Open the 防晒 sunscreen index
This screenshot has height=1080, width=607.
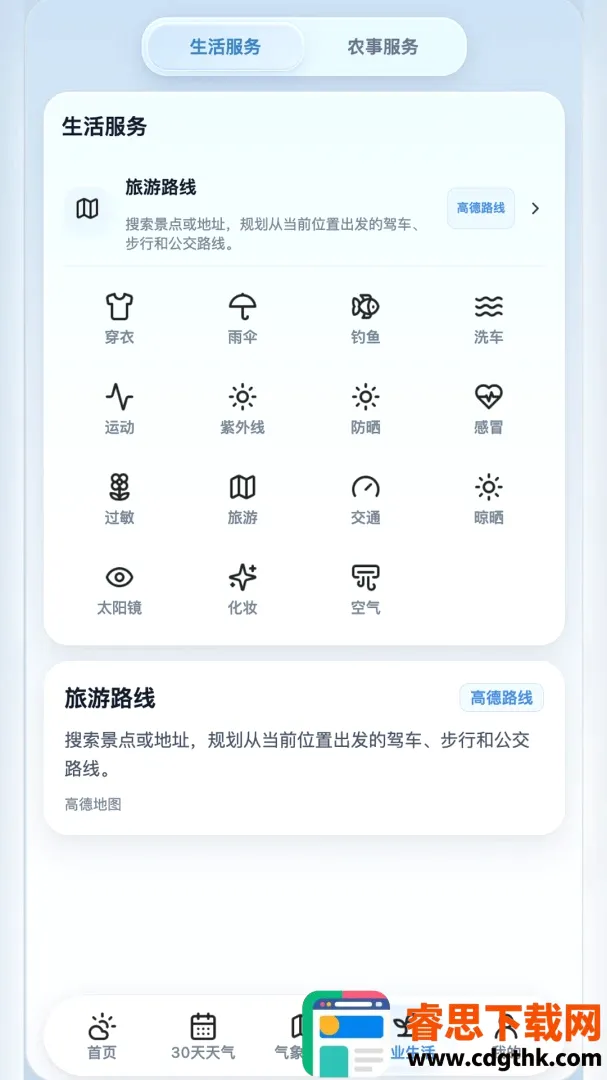[x=365, y=408]
